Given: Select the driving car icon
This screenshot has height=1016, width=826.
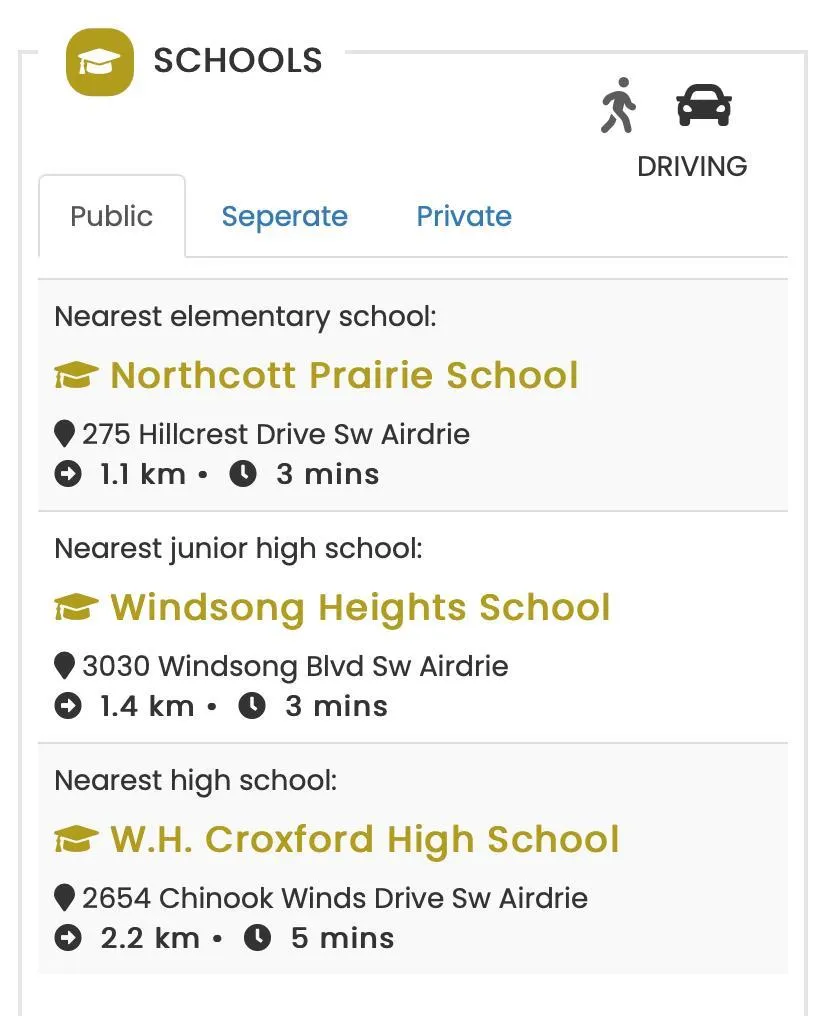Looking at the screenshot, I should 704,105.
